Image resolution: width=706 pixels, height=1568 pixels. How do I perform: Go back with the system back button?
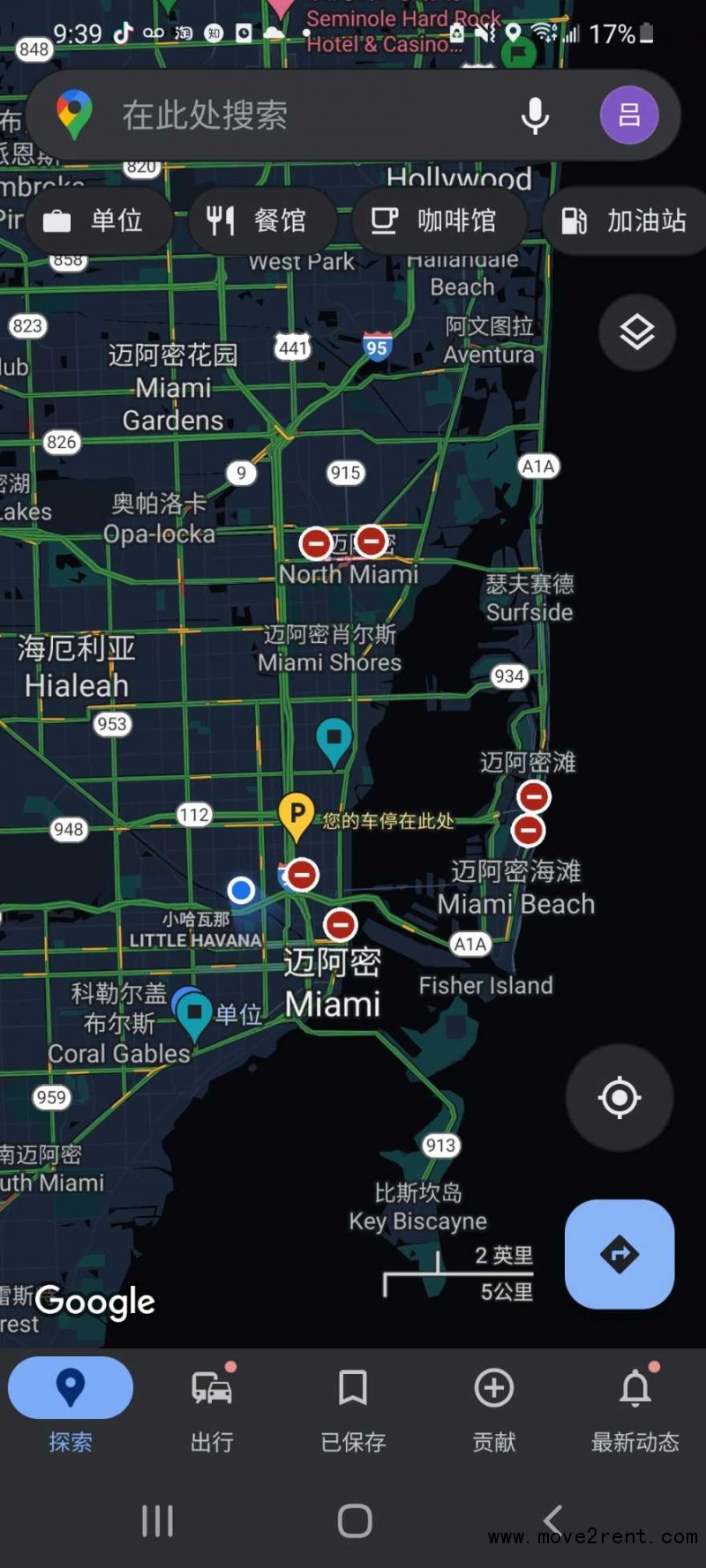552,1520
